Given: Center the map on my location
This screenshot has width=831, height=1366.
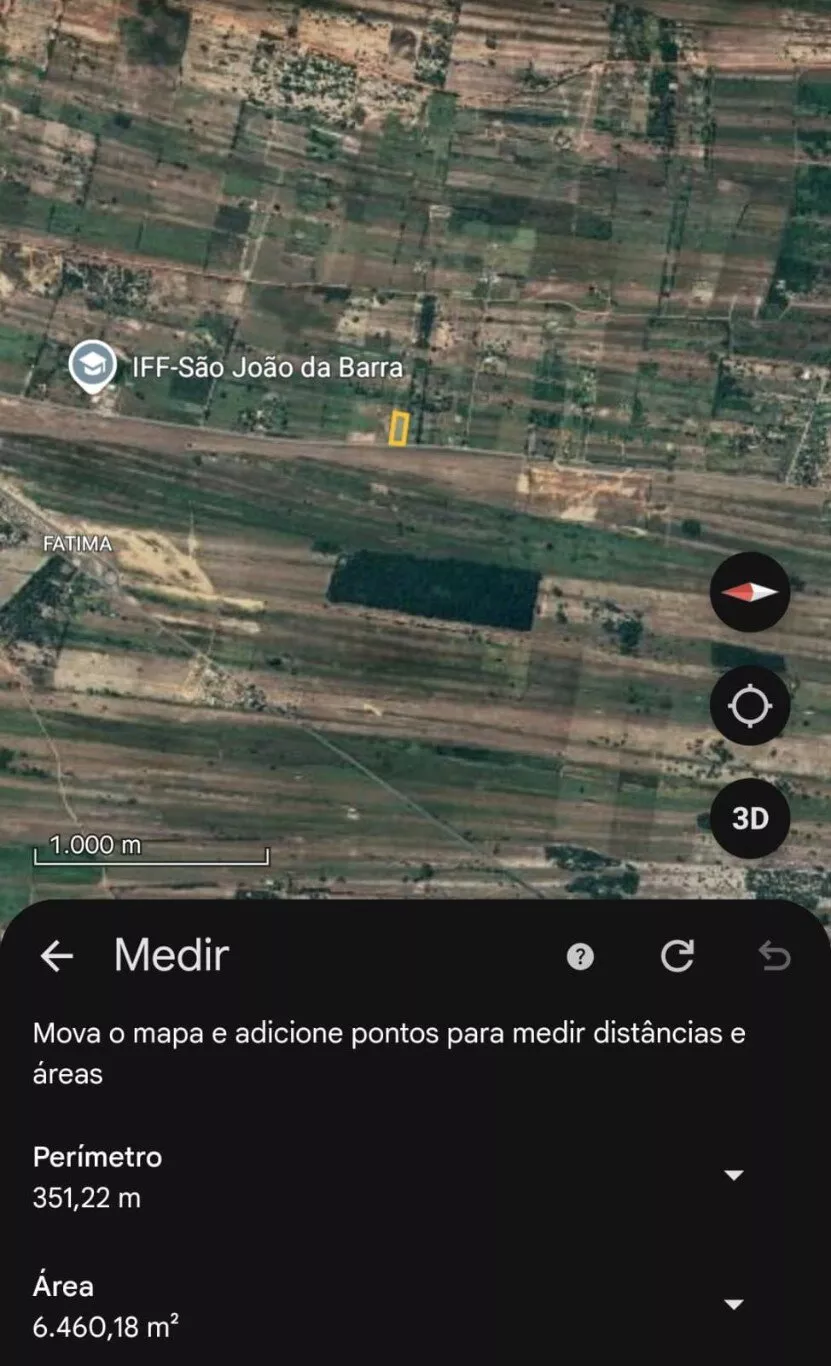Looking at the screenshot, I should click(750, 706).
